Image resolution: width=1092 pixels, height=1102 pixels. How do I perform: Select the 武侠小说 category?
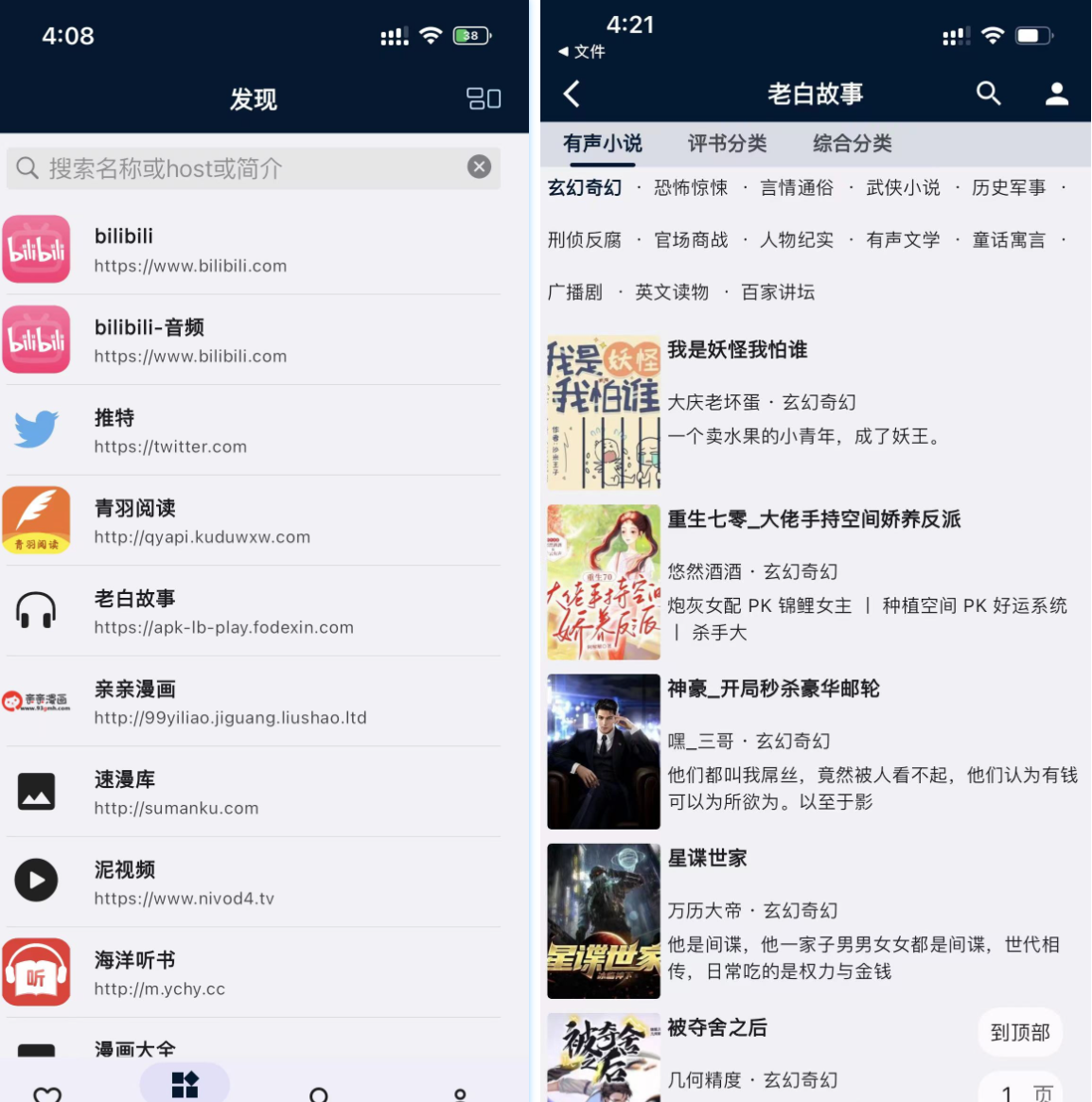click(x=903, y=188)
